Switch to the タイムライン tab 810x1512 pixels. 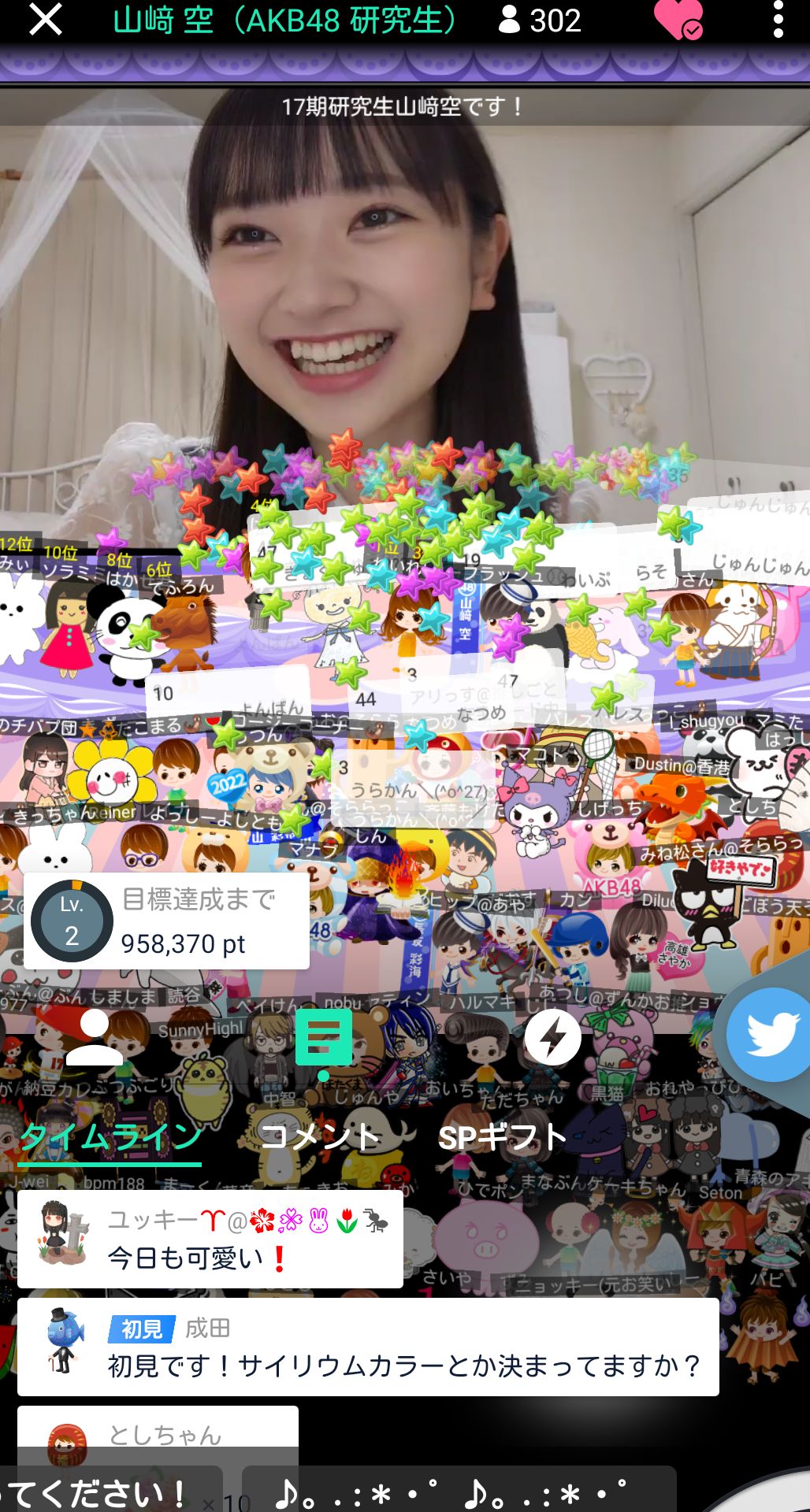[110, 1138]
